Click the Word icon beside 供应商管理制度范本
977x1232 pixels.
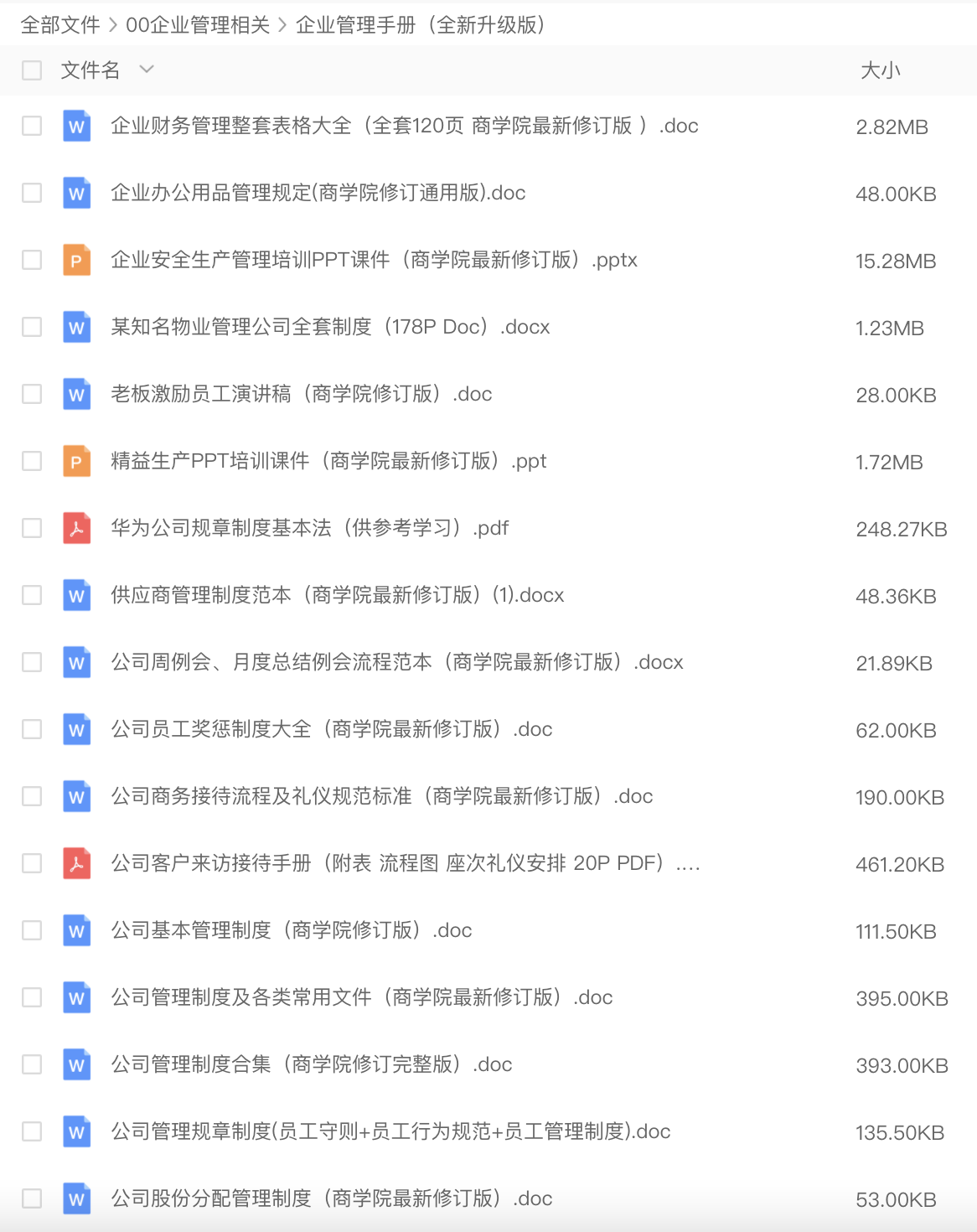(x=76, y=595)
